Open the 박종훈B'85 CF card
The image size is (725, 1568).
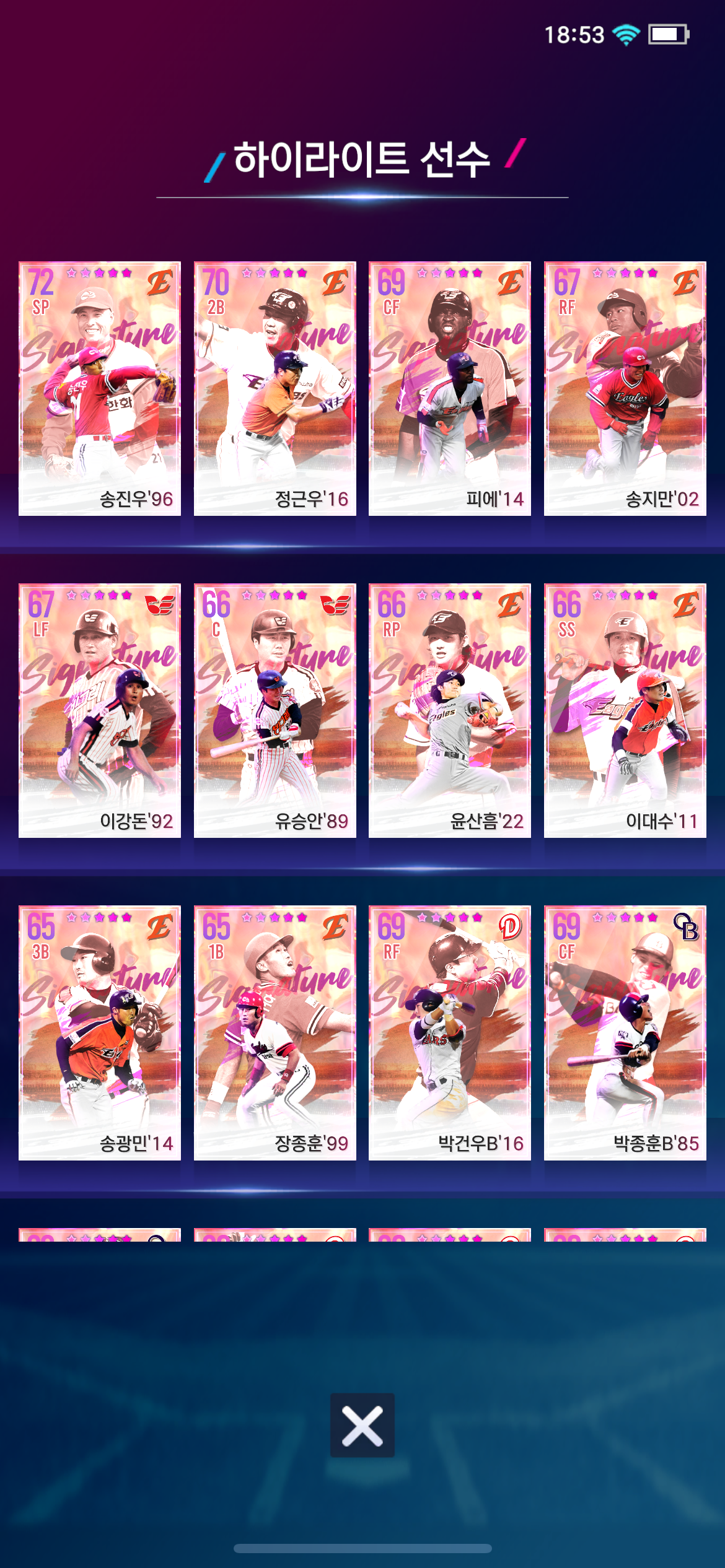(625, 1032)
